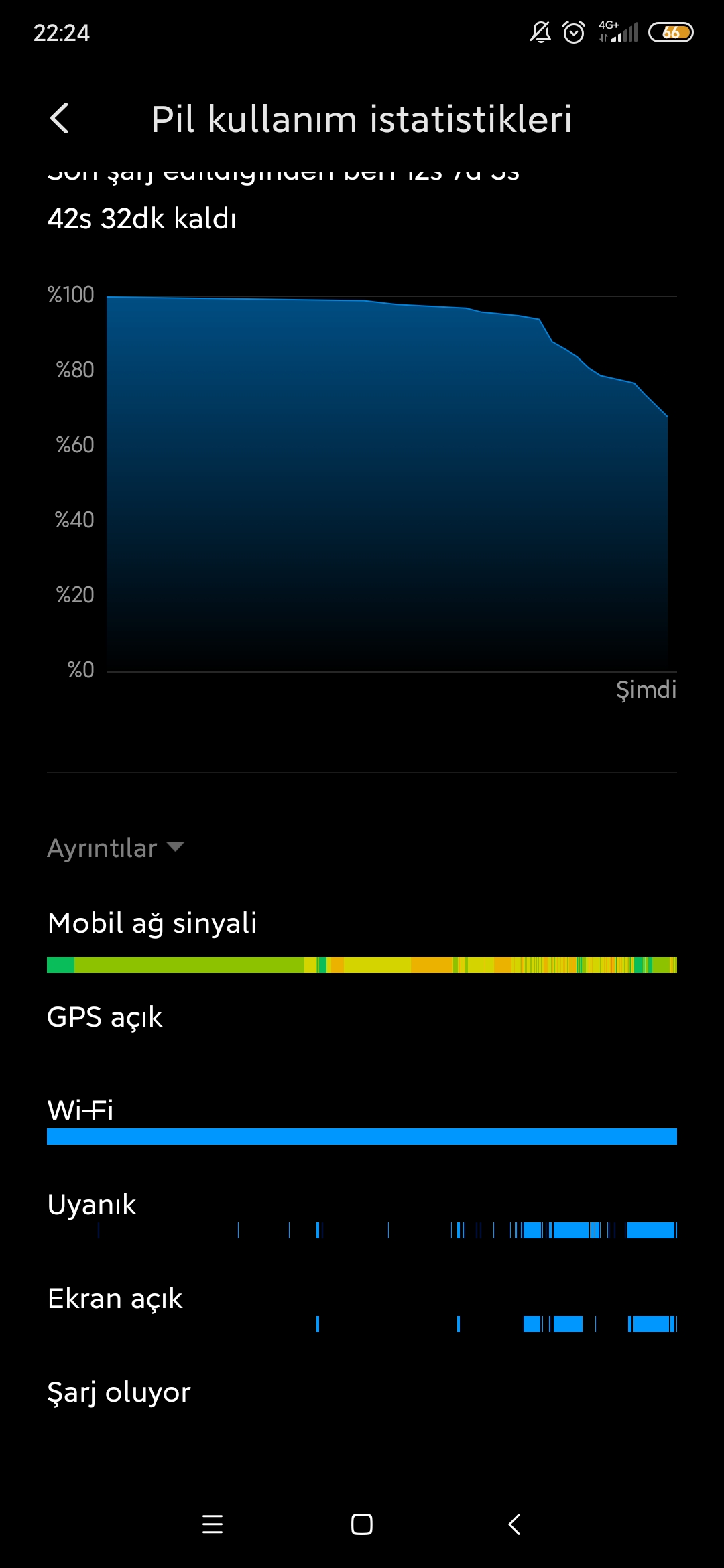Go back from Pil kullanım istatistikleri

(60, 119)
